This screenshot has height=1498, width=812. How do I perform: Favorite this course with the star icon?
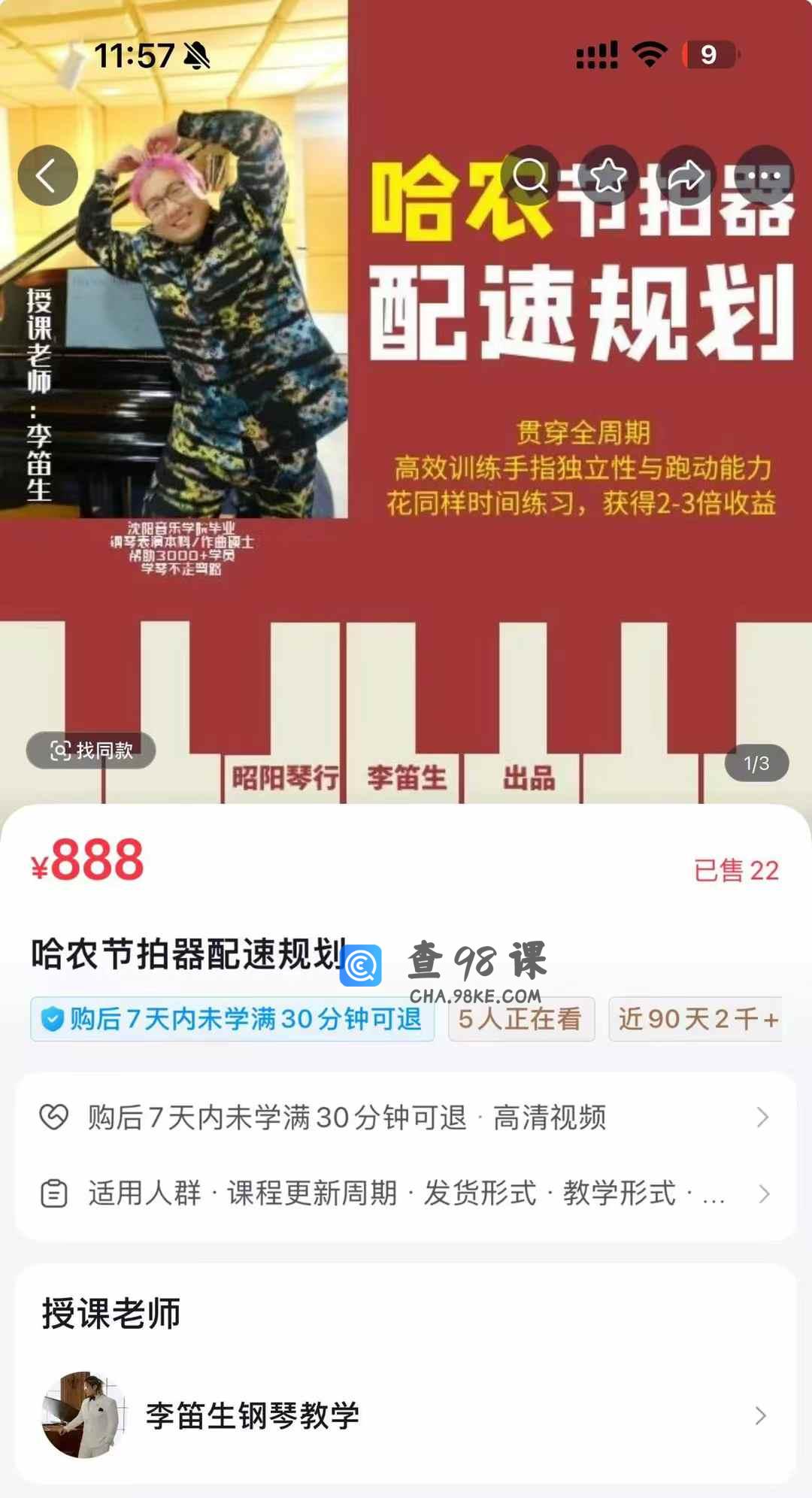pos(608,176)
